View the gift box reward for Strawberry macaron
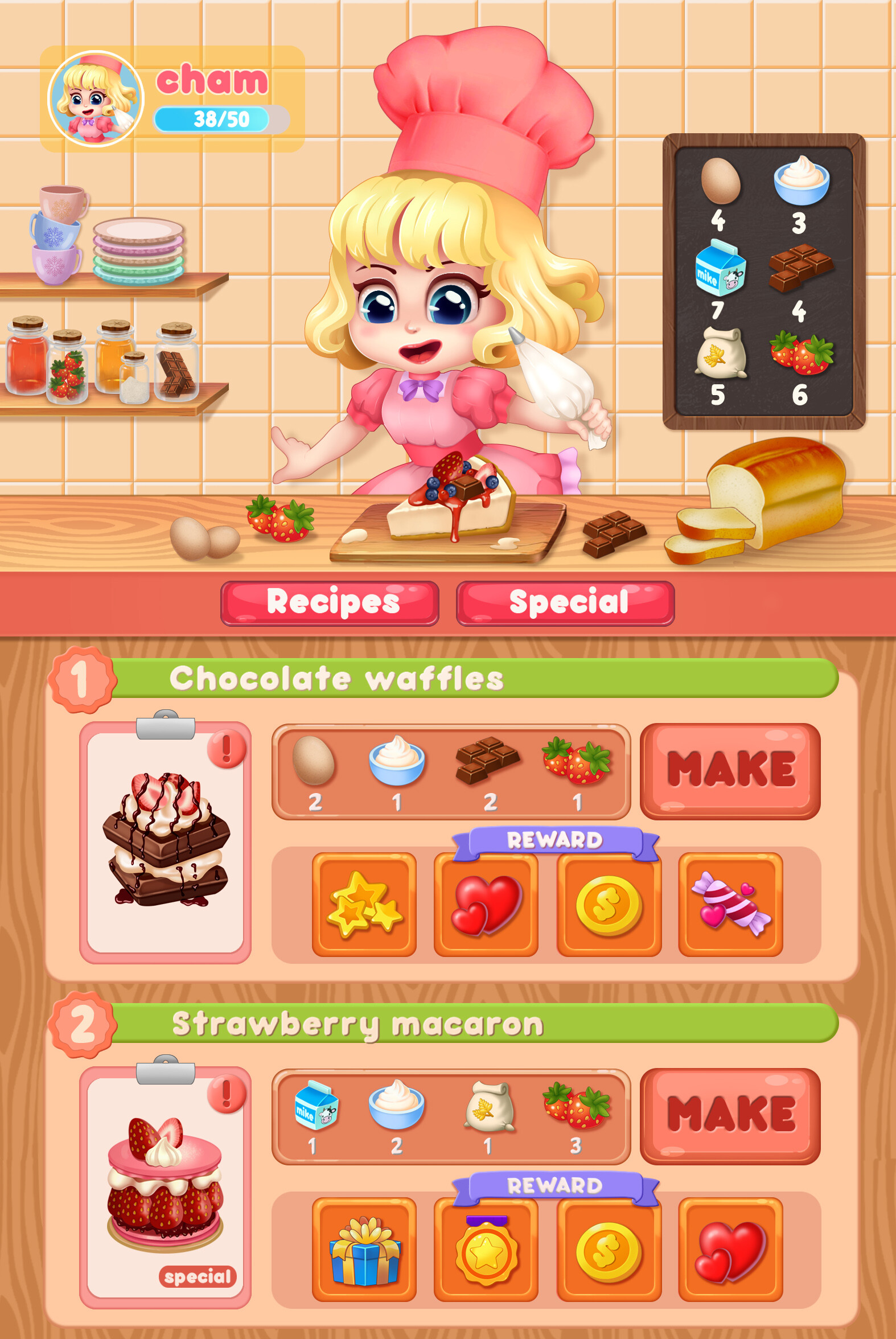 pyautogui.click(x=364, y=1249)
